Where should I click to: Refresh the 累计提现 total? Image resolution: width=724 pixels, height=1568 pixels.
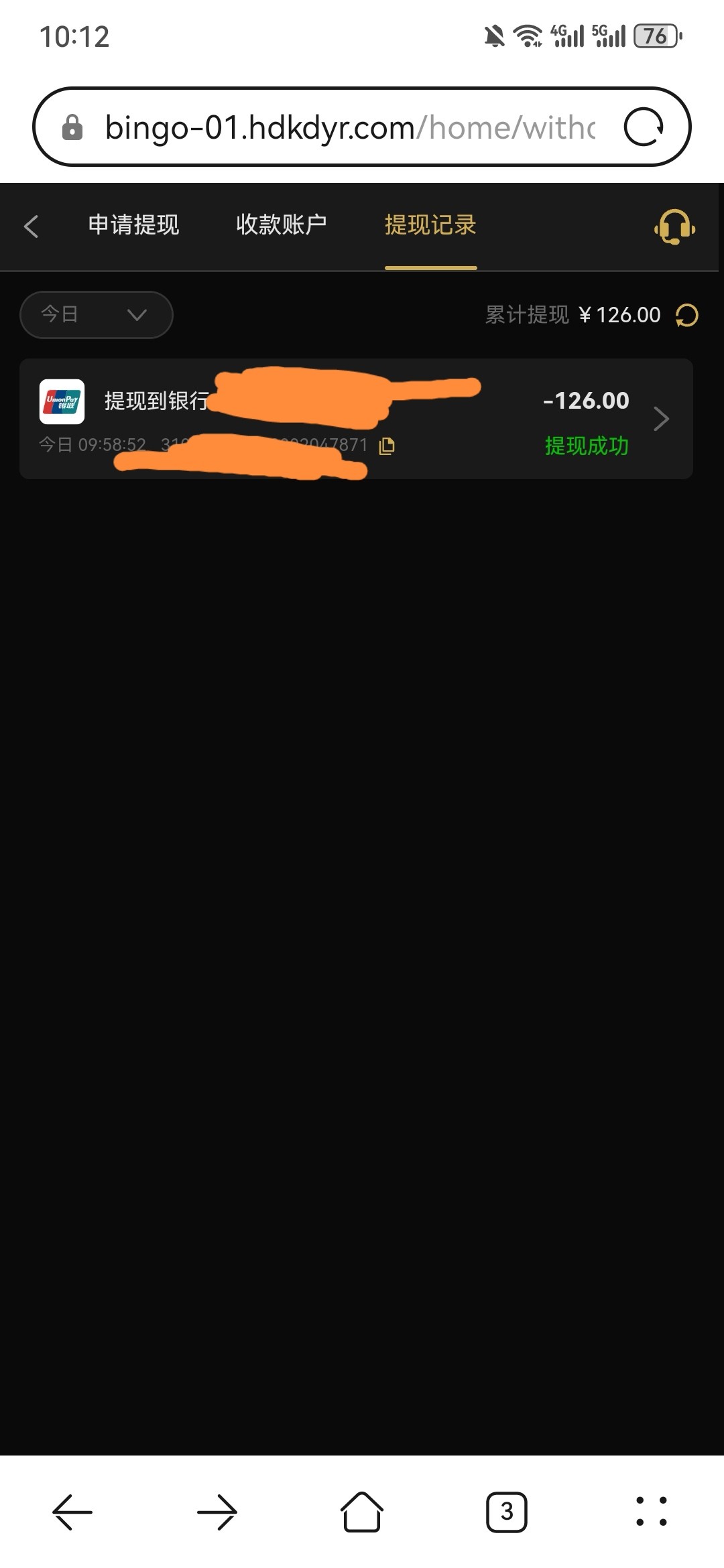(687, 315)
